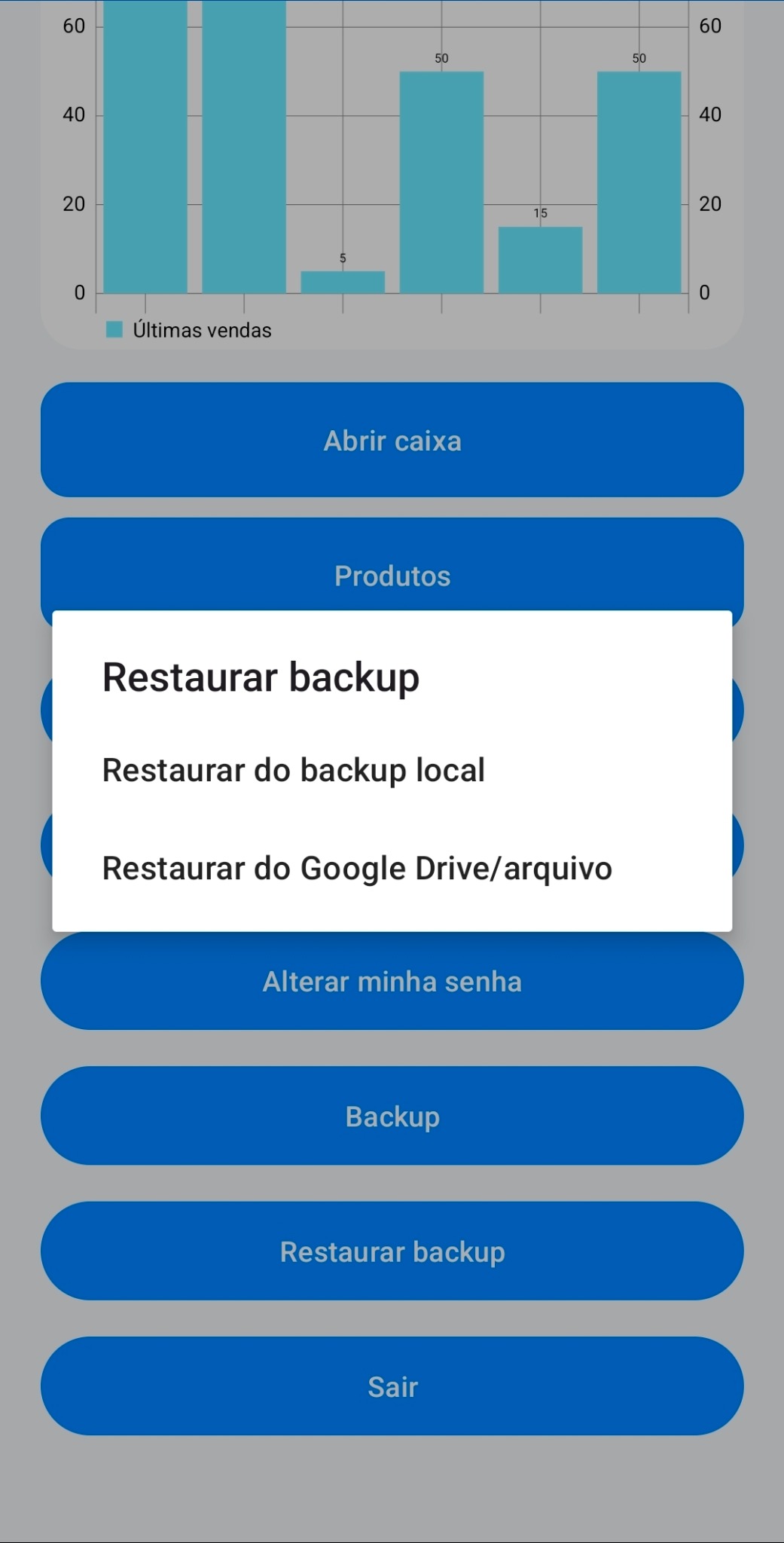Select "Restaurar do backup local" option
The image size is (784, 1543).
(294, 770)
